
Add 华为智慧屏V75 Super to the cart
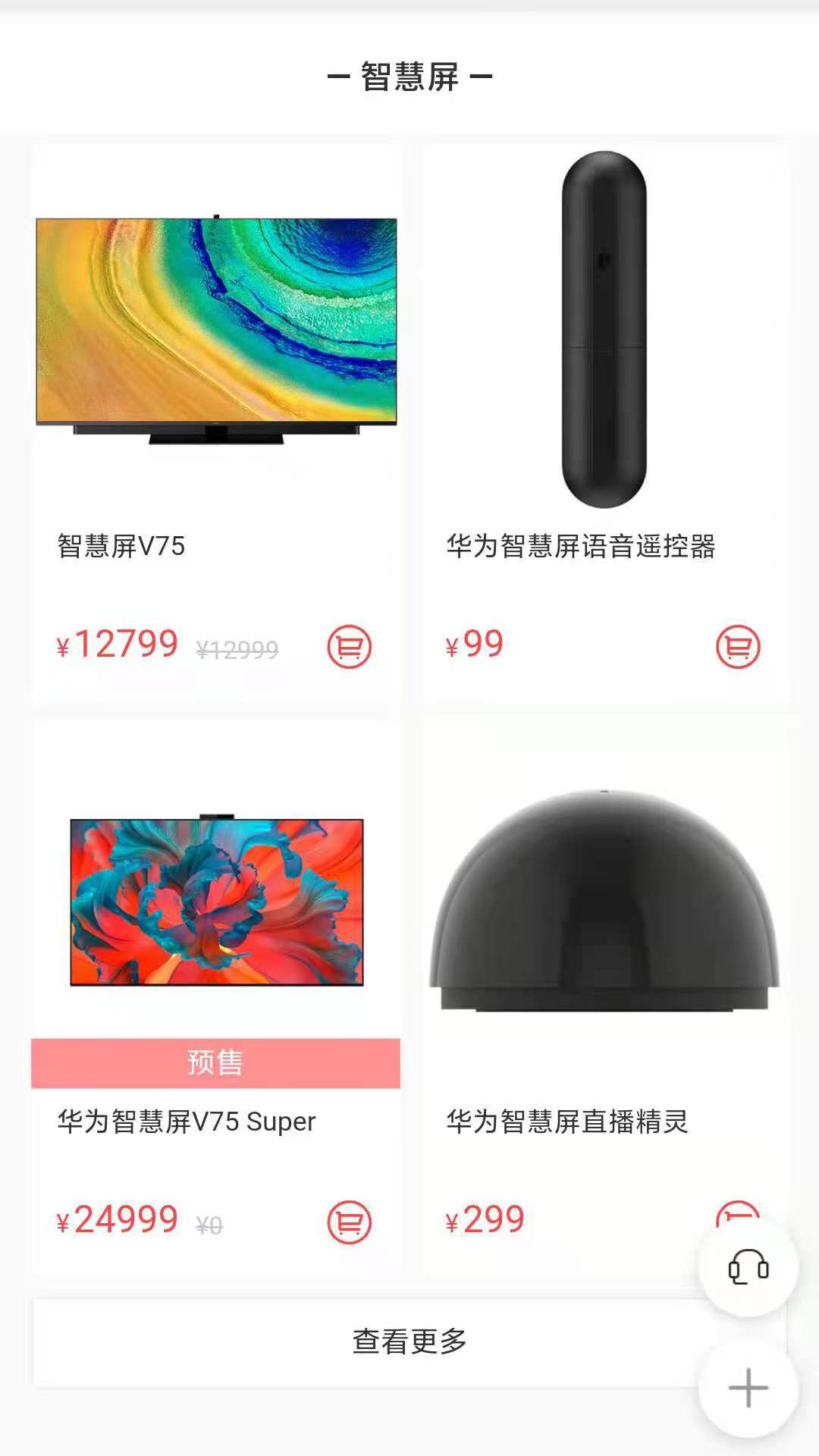350,1222
